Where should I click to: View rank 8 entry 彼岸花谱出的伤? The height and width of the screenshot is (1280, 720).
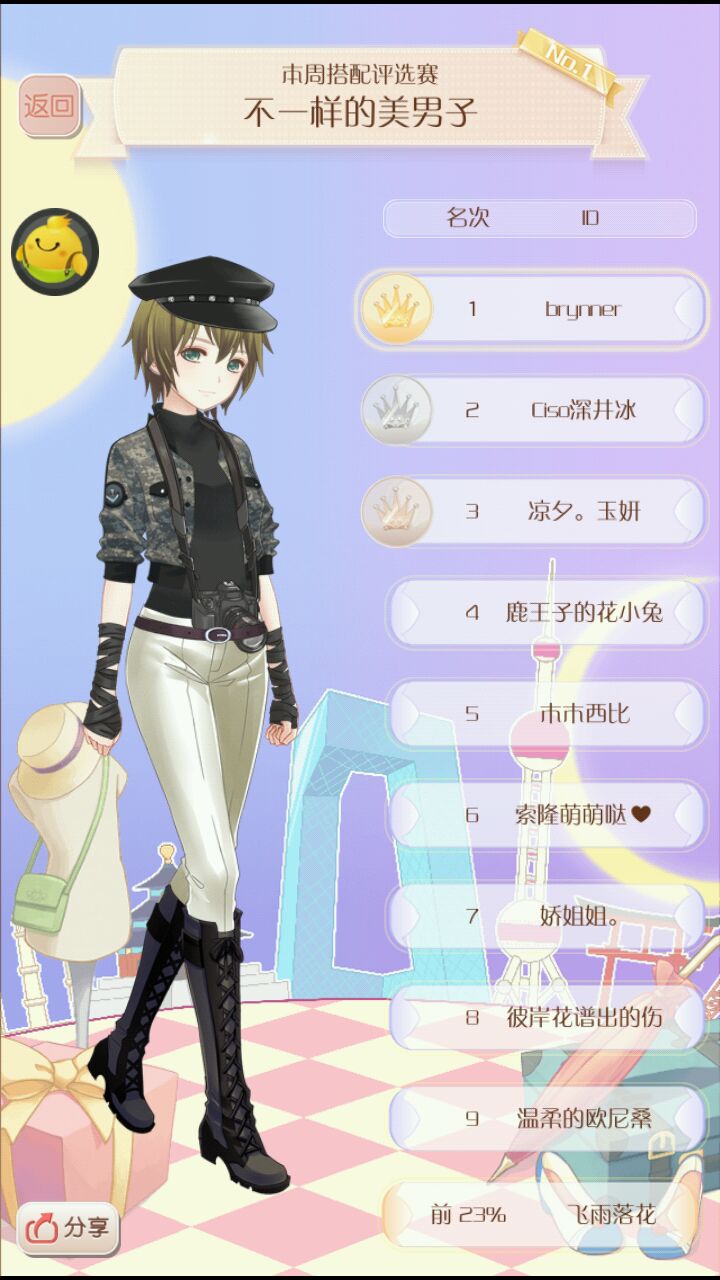[x=545, y=1017]
